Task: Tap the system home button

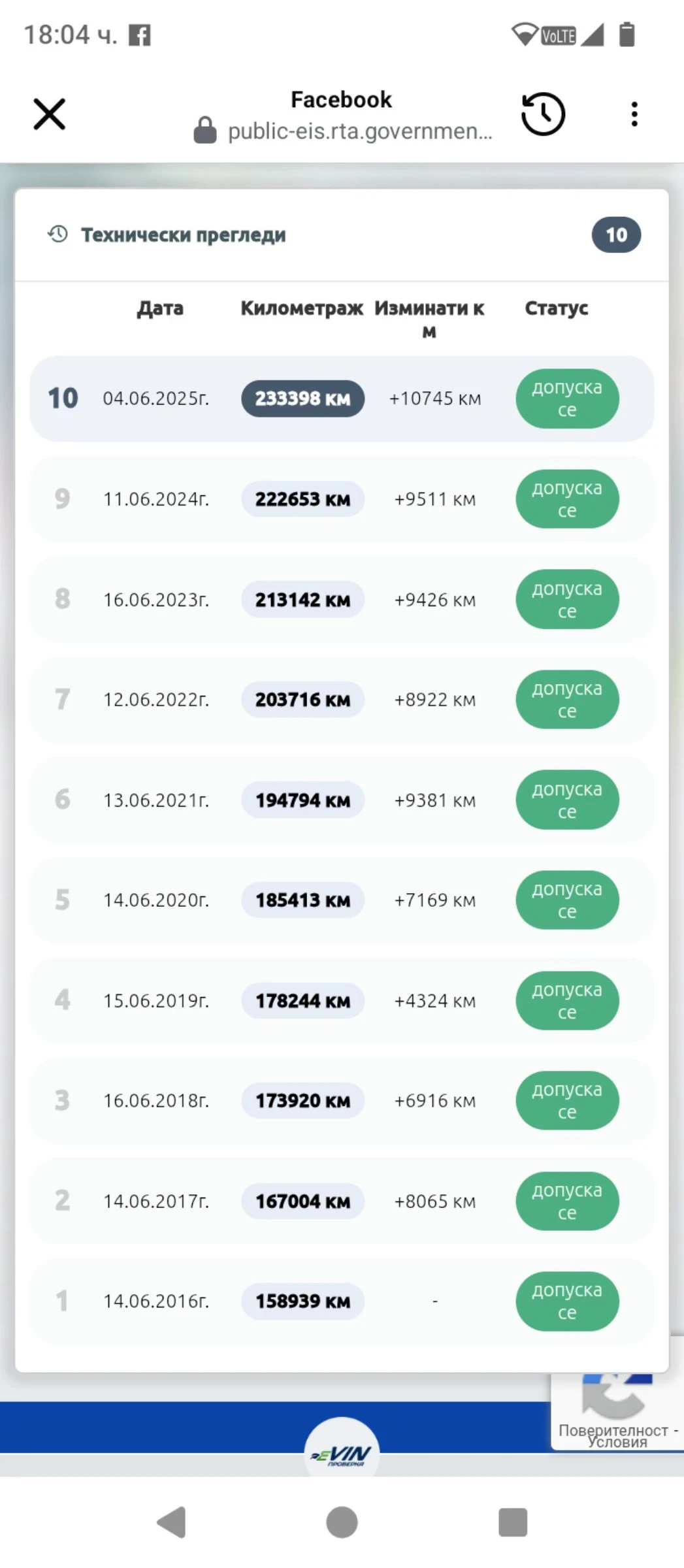Action: tap(342, 1522)
